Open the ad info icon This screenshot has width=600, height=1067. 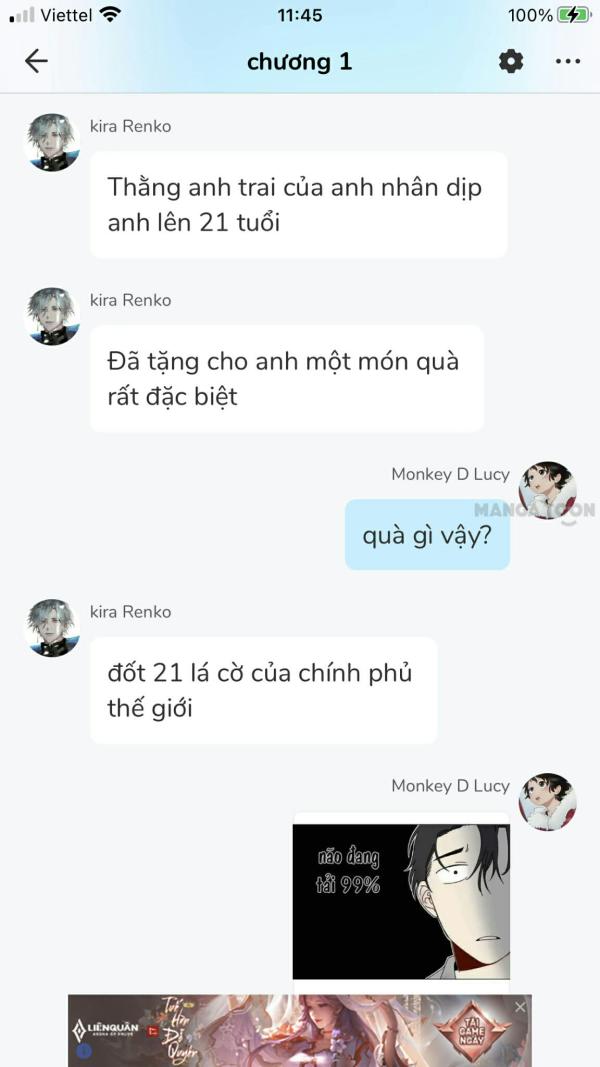84,1051
